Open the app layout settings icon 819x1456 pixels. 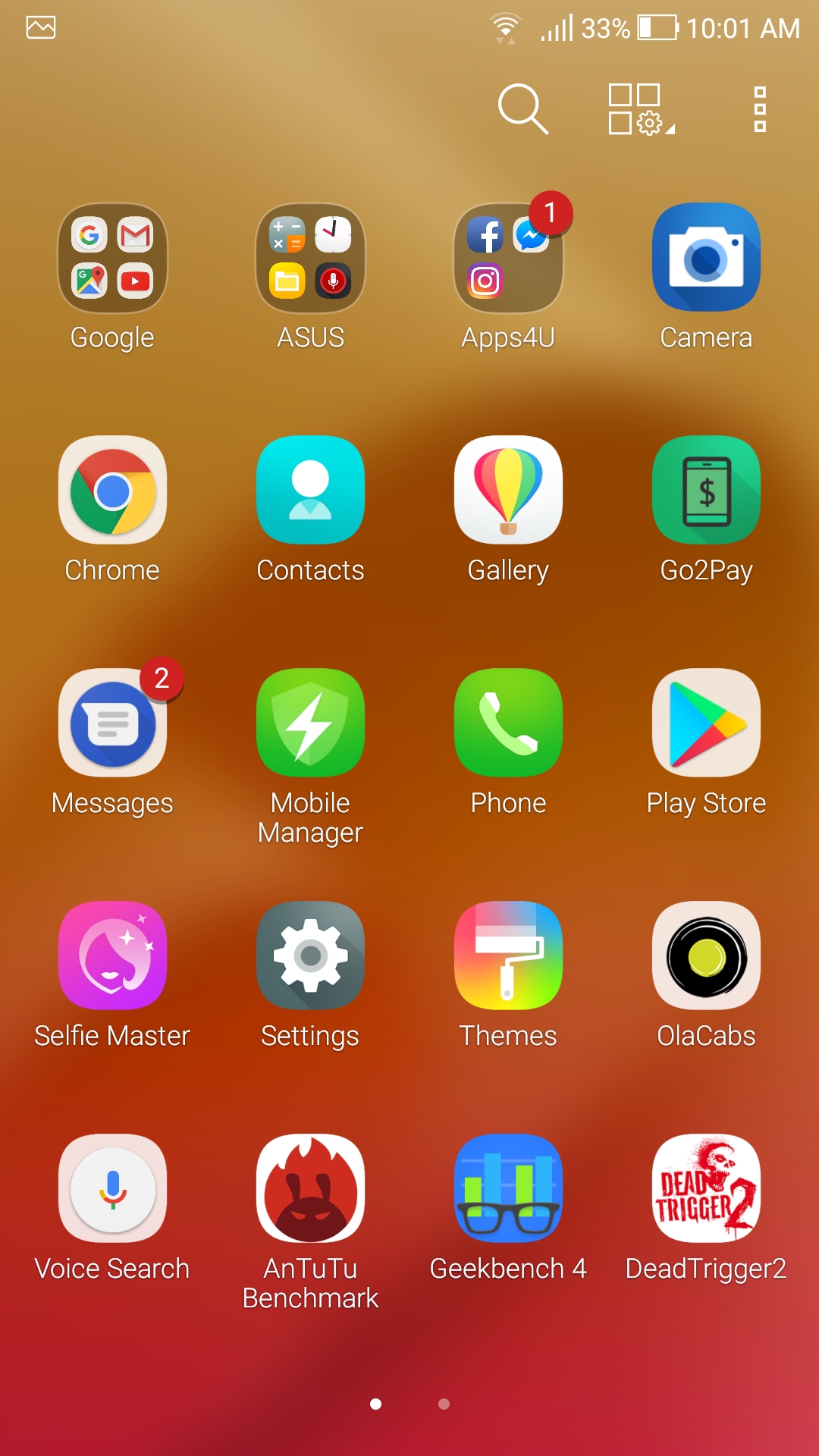pos(639,109)
